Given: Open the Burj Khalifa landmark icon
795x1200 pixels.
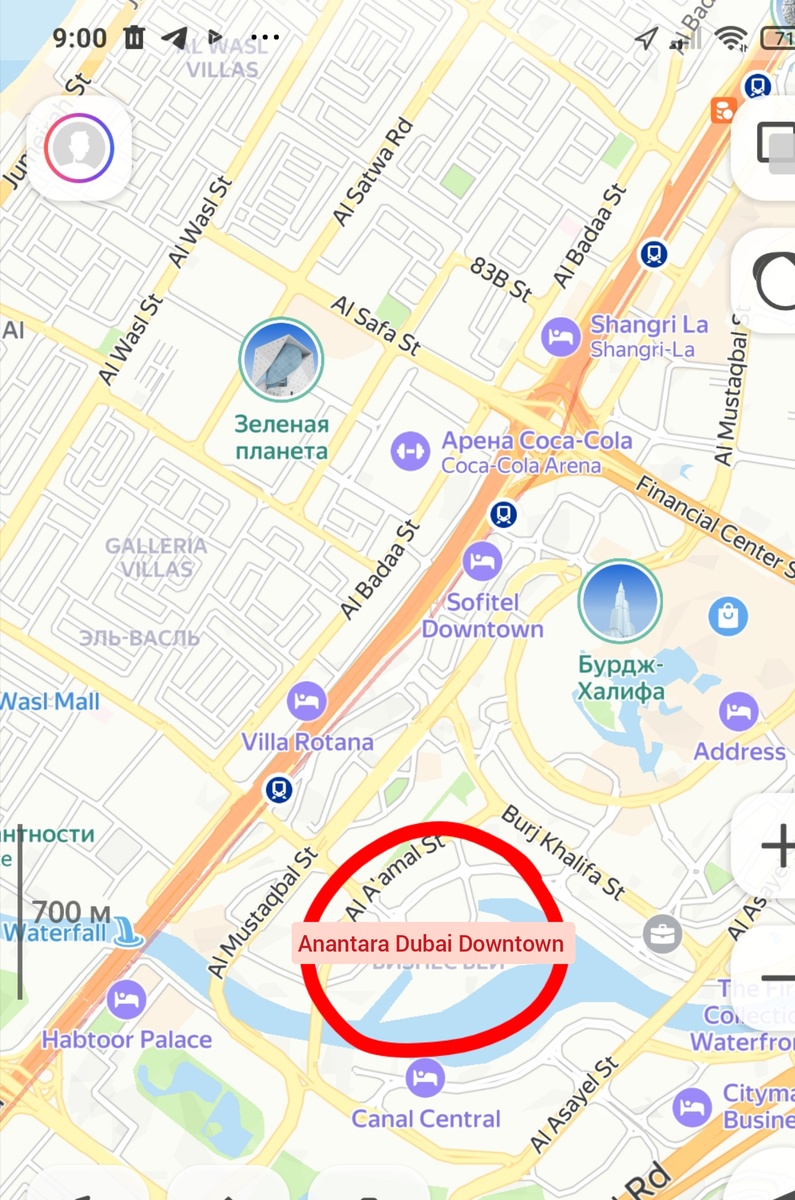Looking at the screenshot, I should click(x=620, y=600).
